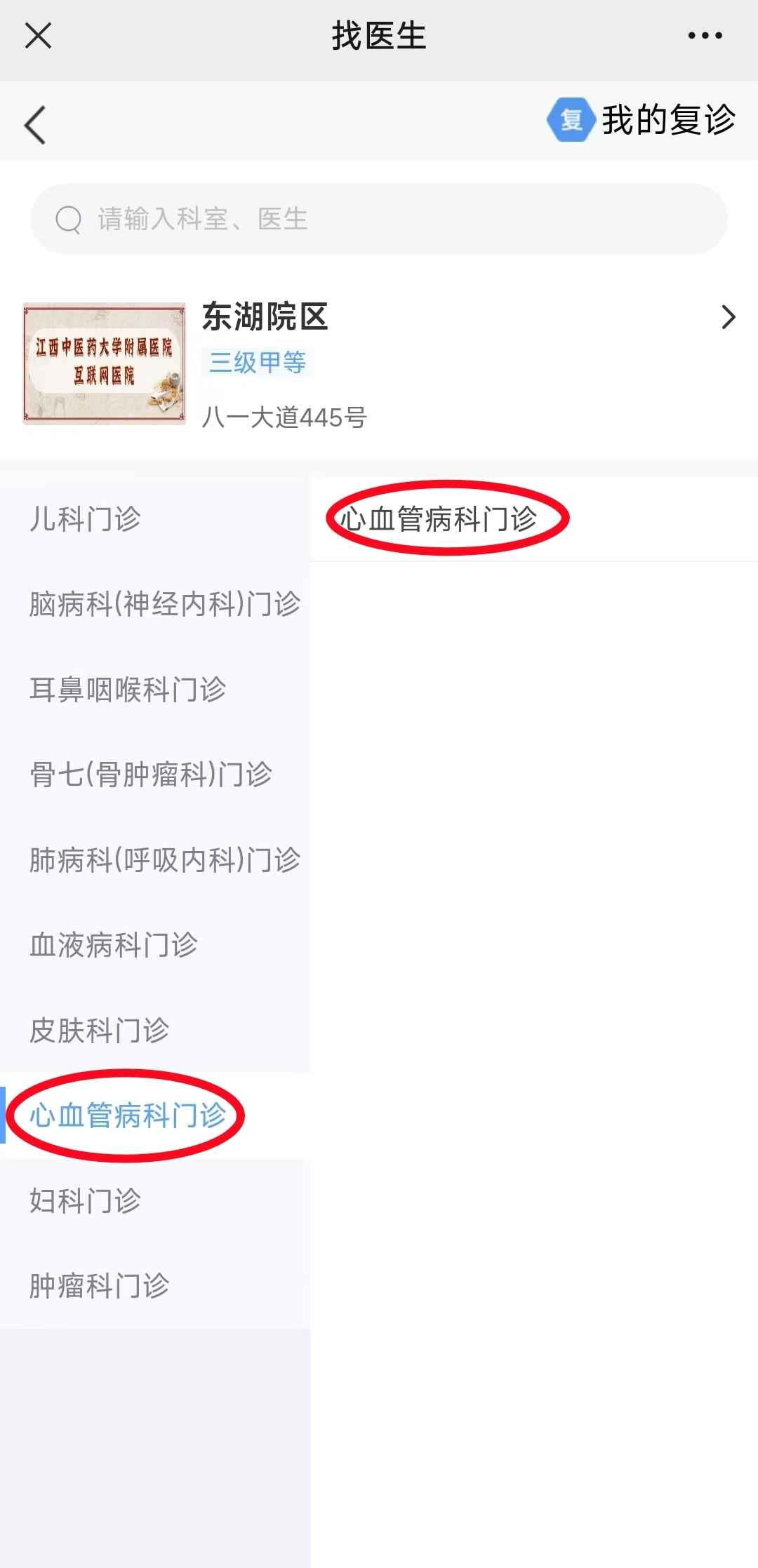Screen dimensions: 758x1568
Task: Go back with the left arrow
Action: click(x=35, y=125)
